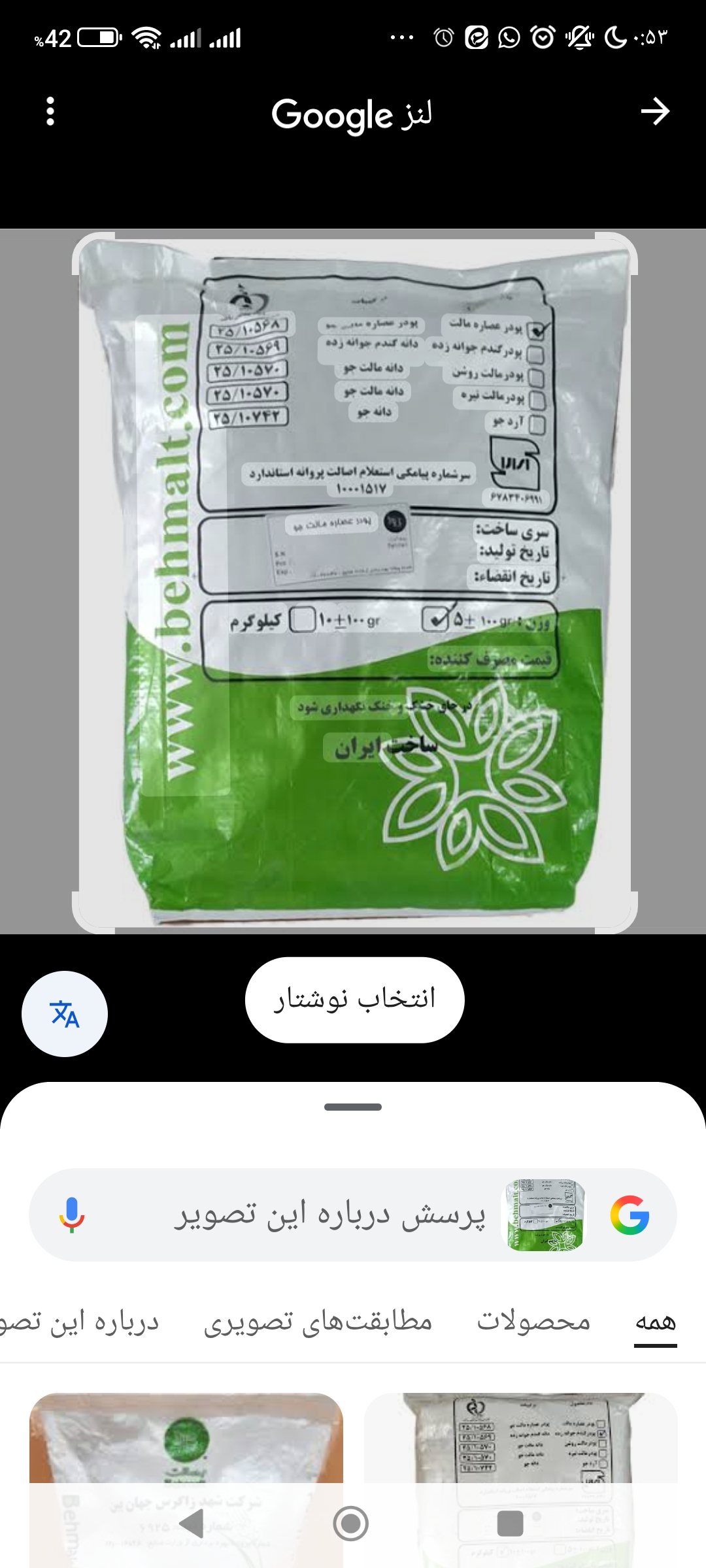Select the همه tab

(655, 1321)
